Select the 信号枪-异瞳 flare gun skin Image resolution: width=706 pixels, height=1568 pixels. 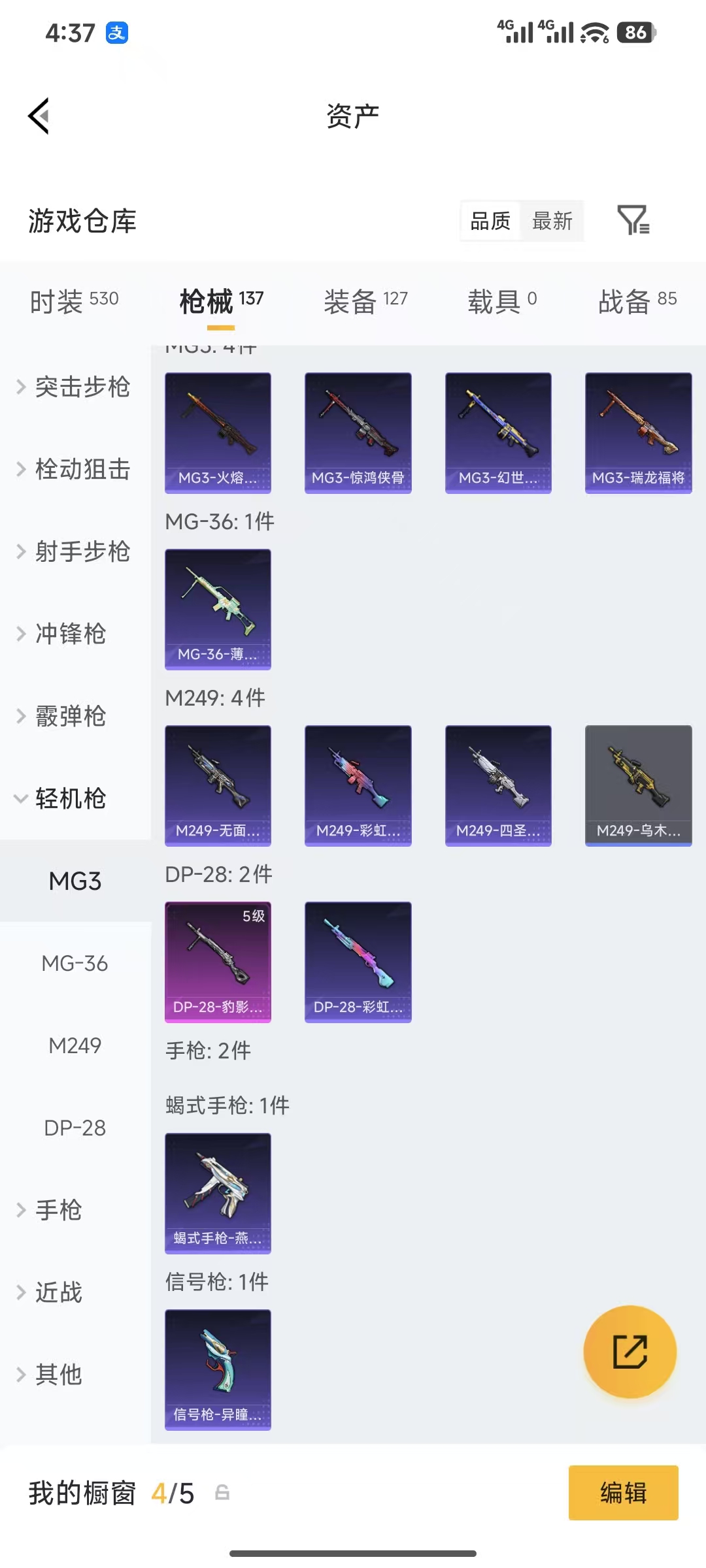[218, 1369]
